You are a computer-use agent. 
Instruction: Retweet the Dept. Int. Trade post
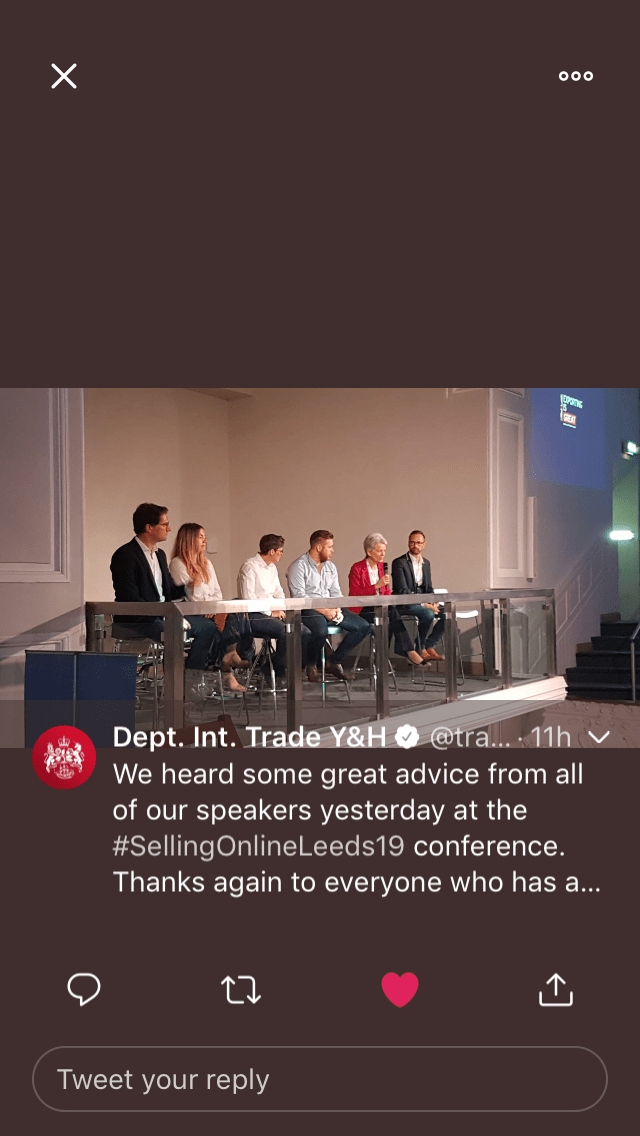241,989
